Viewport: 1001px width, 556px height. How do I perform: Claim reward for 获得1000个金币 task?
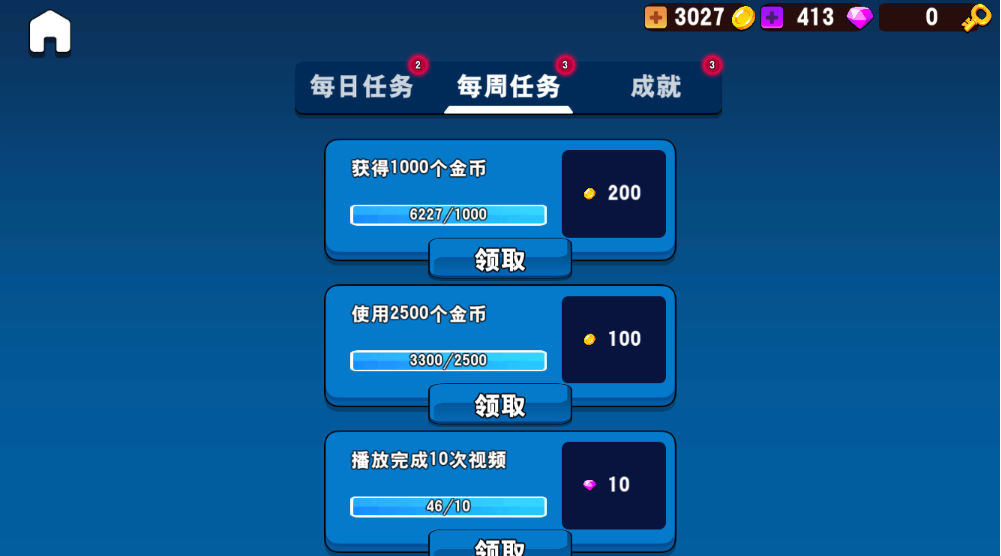pos(500,259)
